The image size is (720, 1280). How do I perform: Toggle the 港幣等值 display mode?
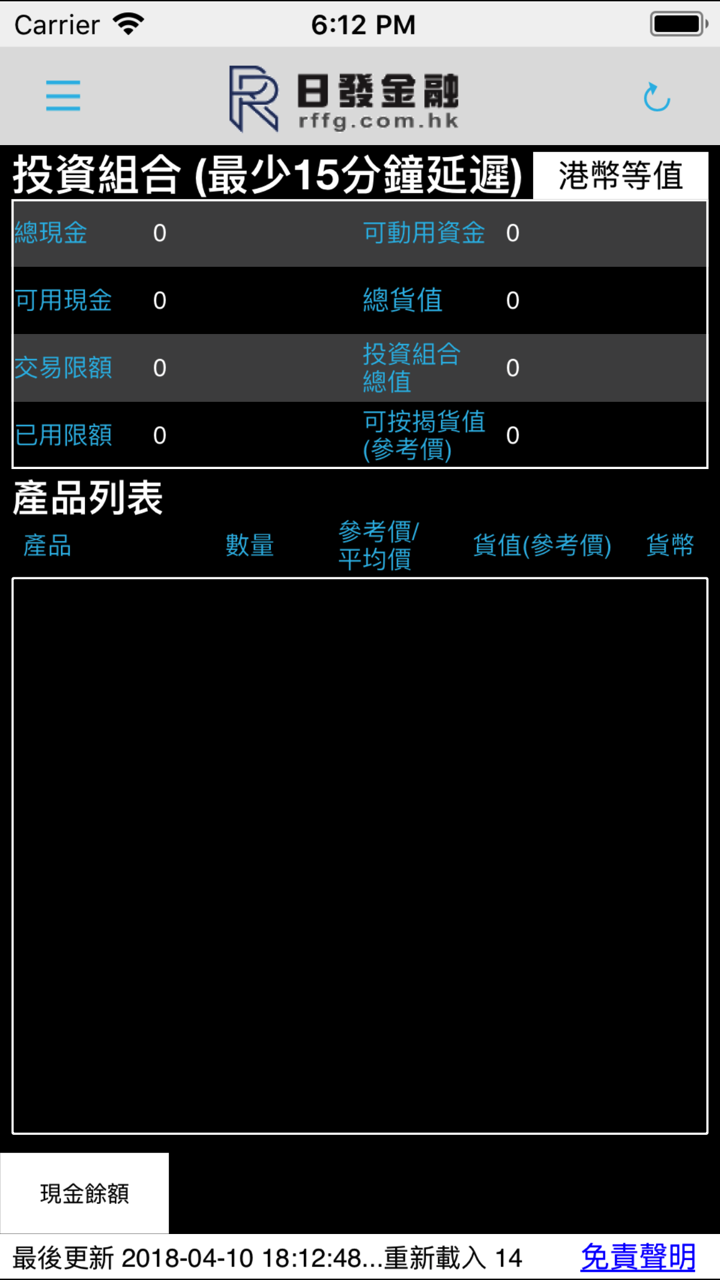[x=621, y=175]
